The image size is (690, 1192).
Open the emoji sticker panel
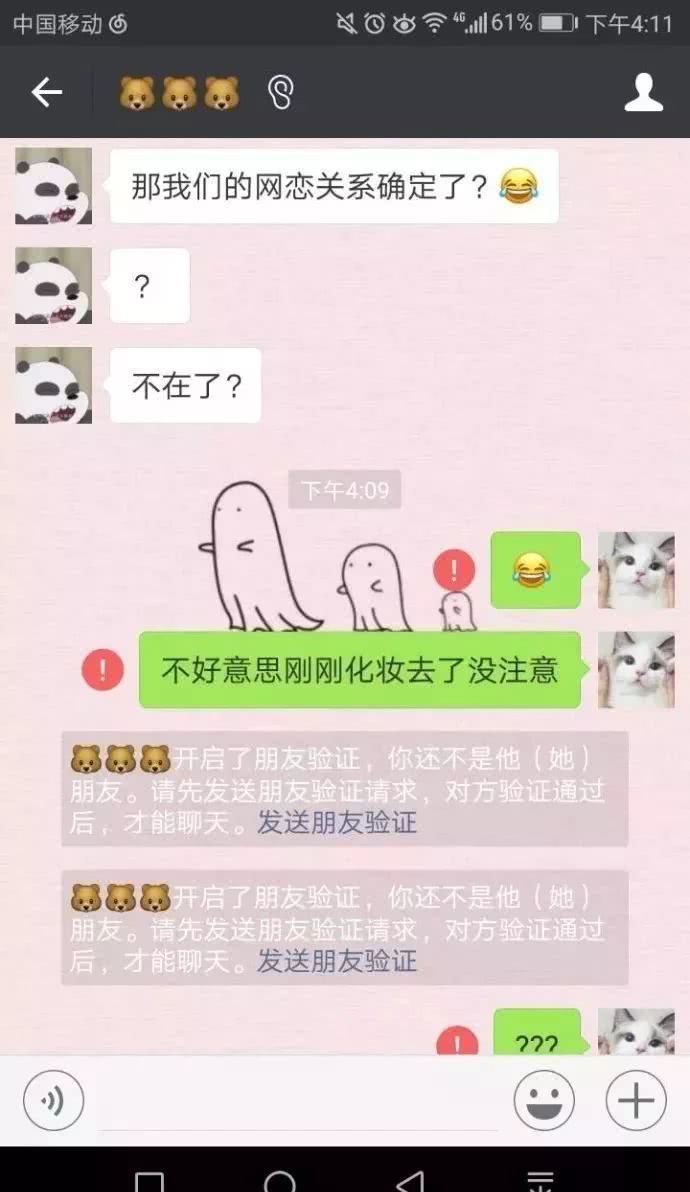(x=544, y=1101)
